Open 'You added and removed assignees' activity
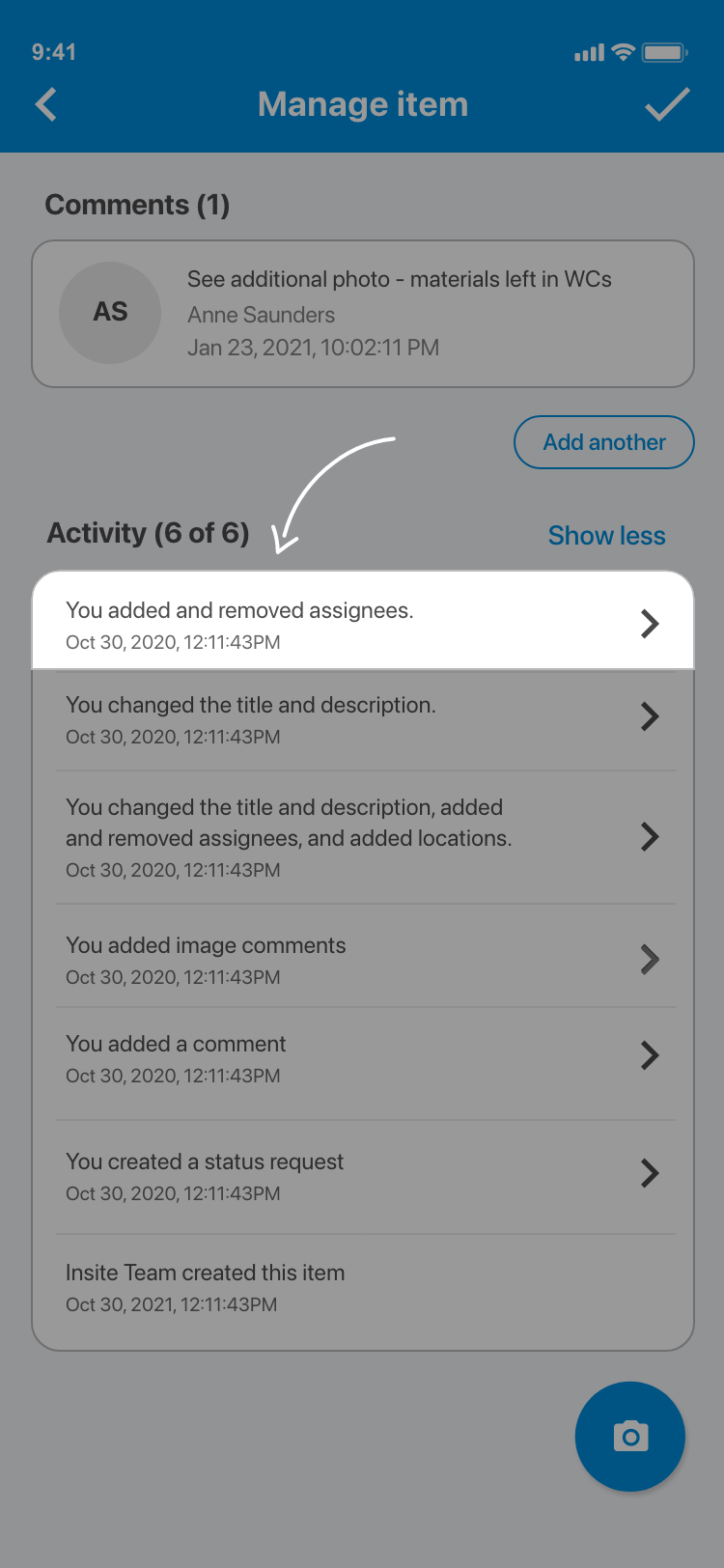The width and height of the screenshot is (724, 1568). click(362, 624)
